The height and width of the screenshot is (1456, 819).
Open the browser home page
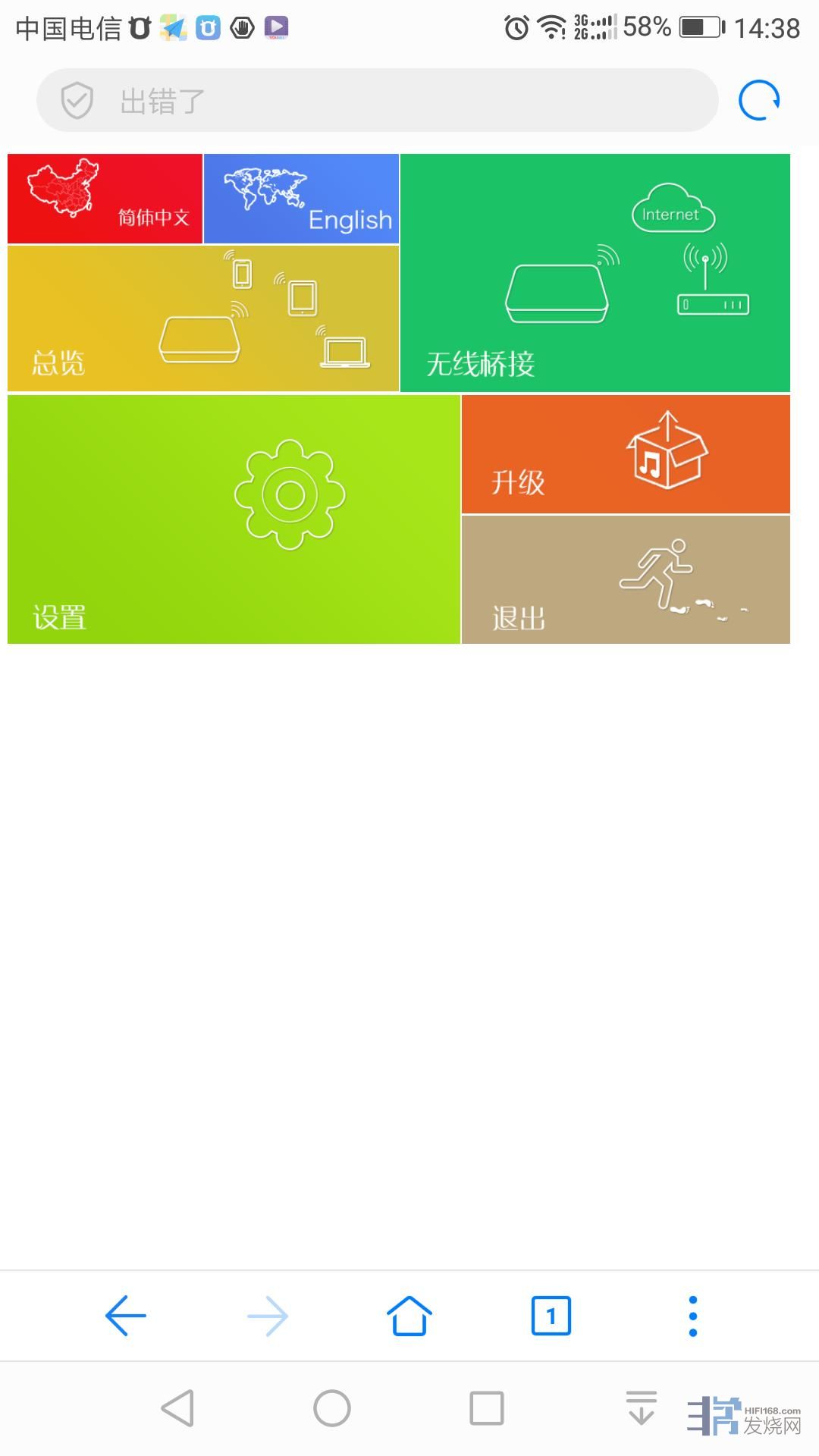[x=409, y=1316]
